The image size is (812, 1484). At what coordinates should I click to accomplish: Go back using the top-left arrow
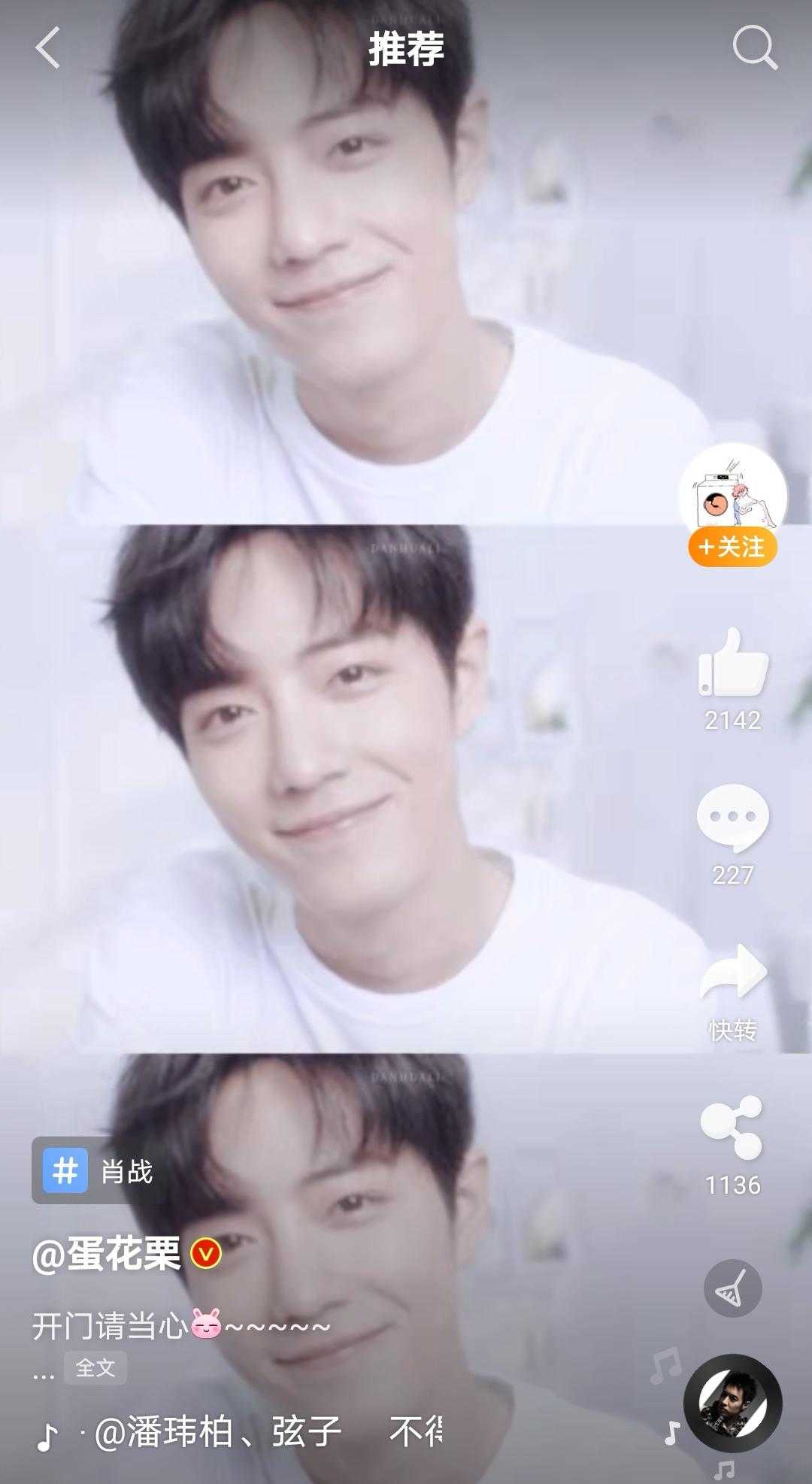[x=47, y=48]
